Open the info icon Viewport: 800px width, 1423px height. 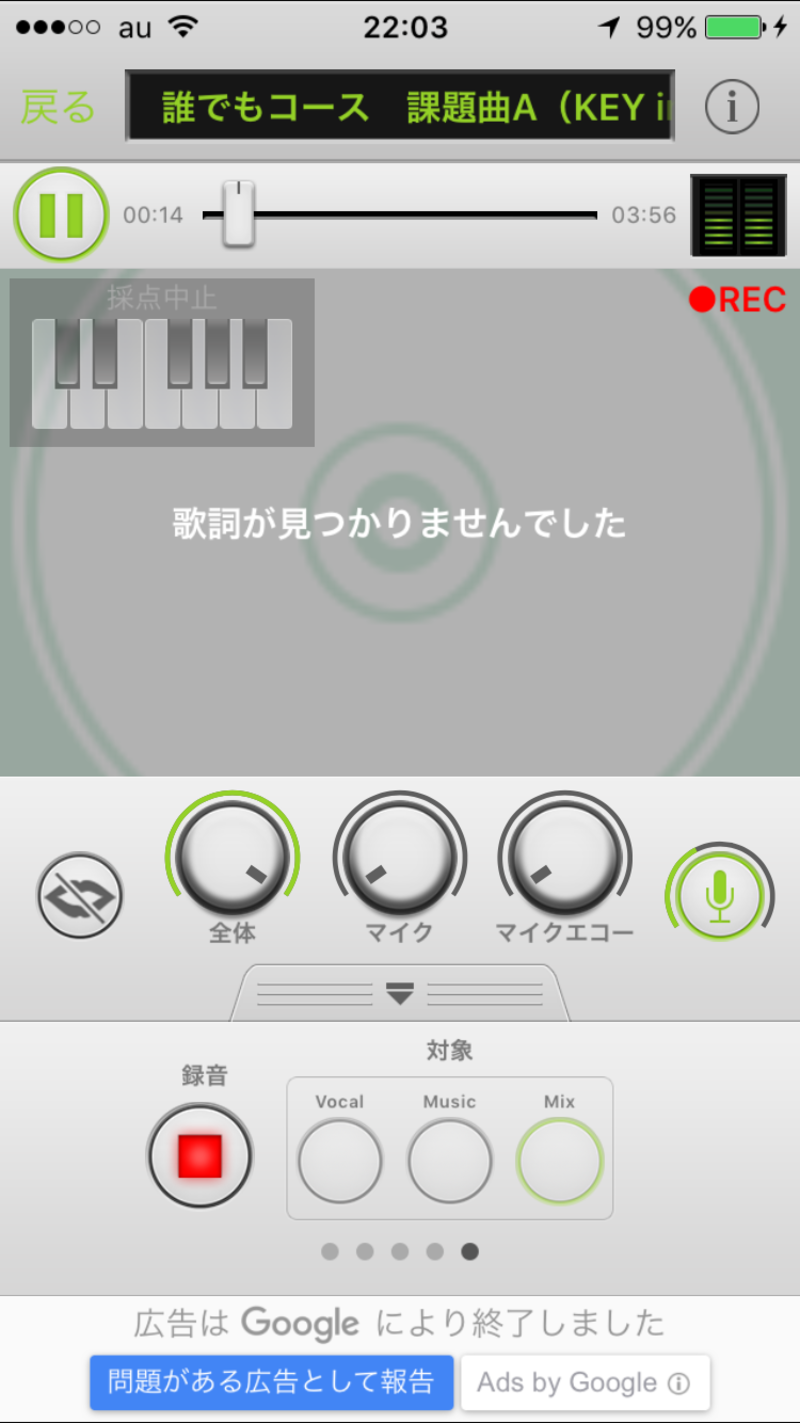(x=732, y=106)
